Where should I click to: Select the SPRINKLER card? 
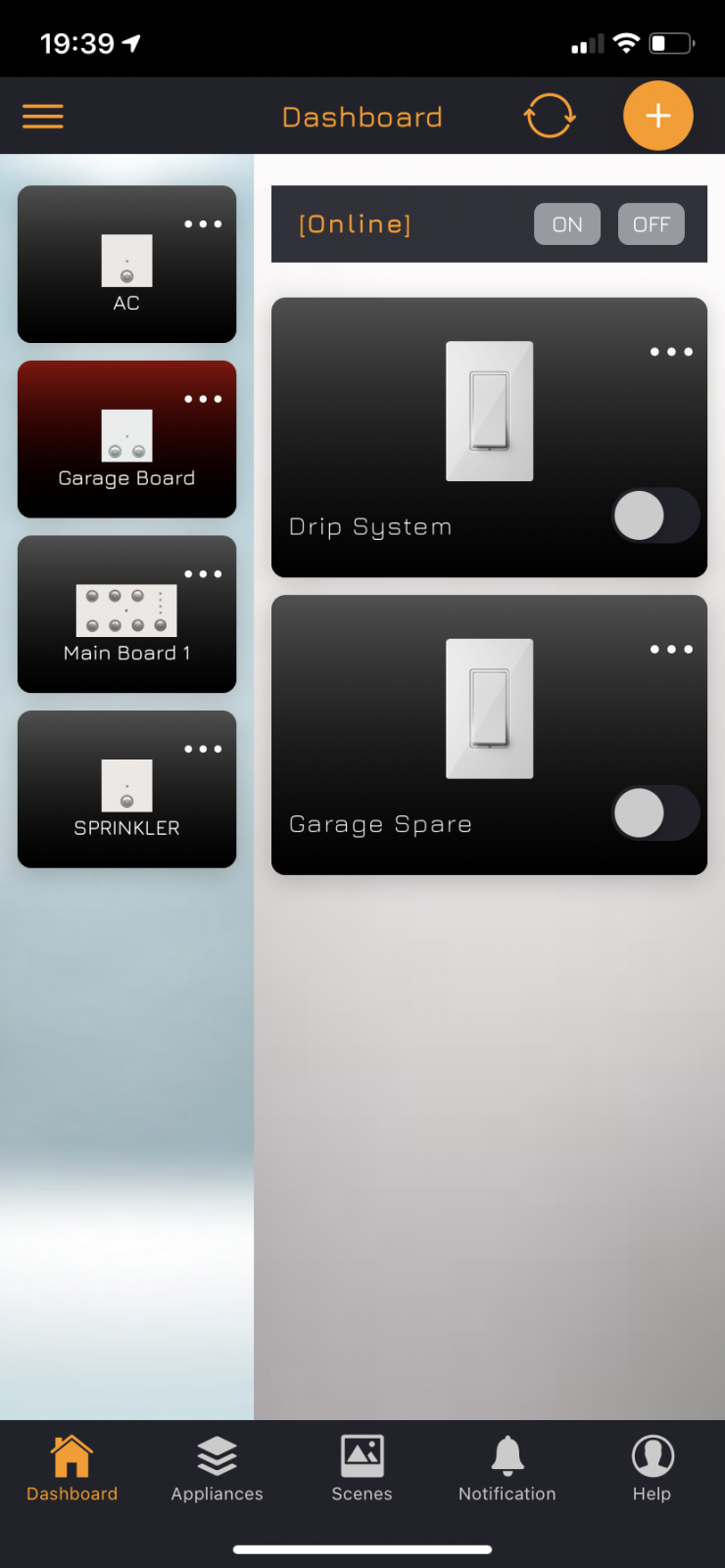[x=126, y=789]
